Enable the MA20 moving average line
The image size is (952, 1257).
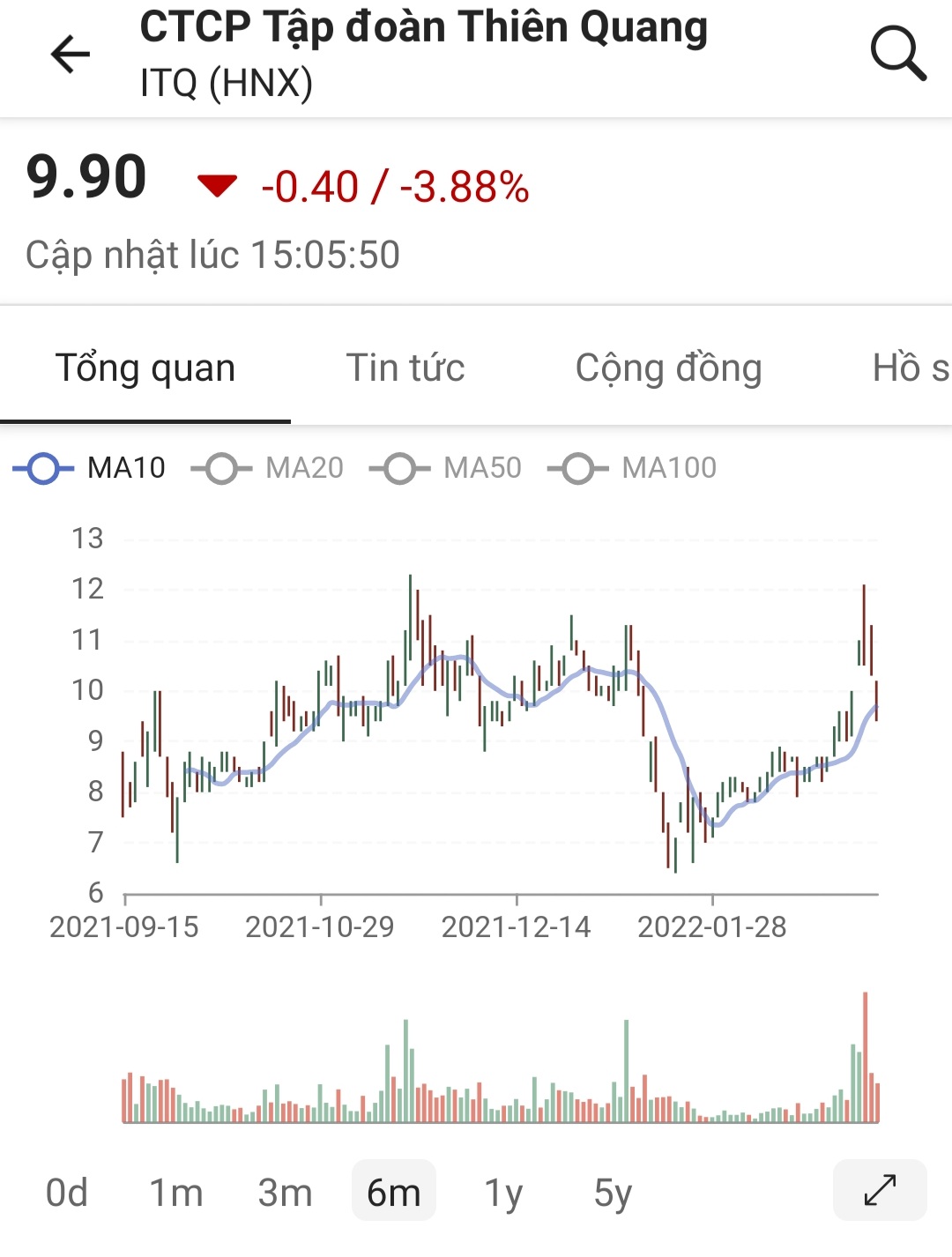pos(268,468)
